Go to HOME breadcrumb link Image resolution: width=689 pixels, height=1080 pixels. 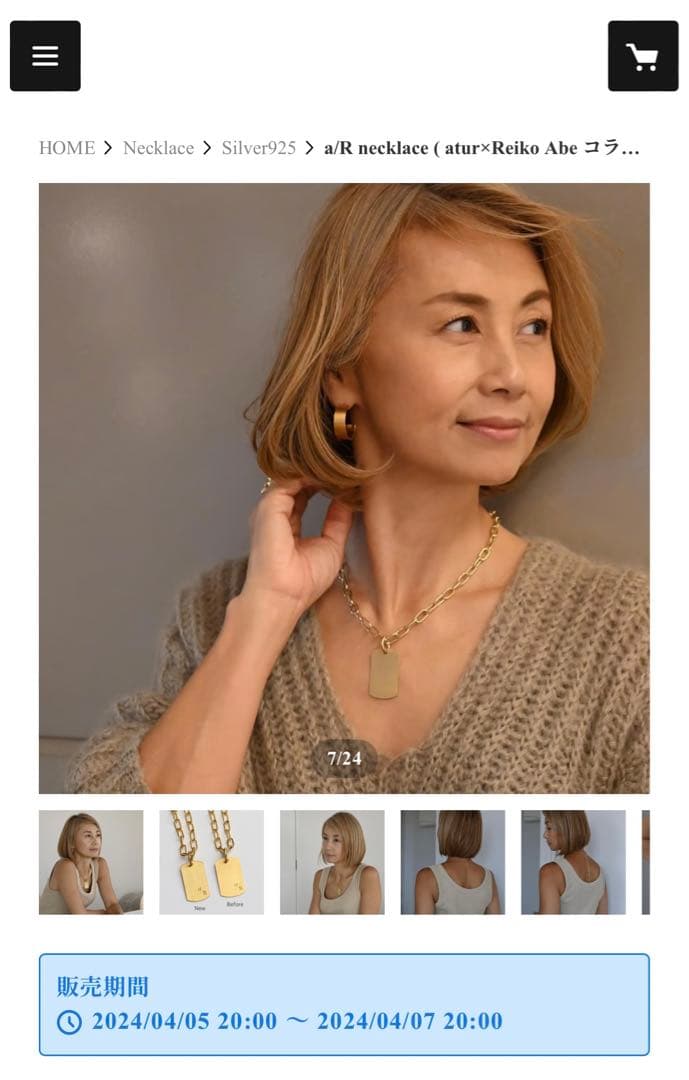click(67, 148)
